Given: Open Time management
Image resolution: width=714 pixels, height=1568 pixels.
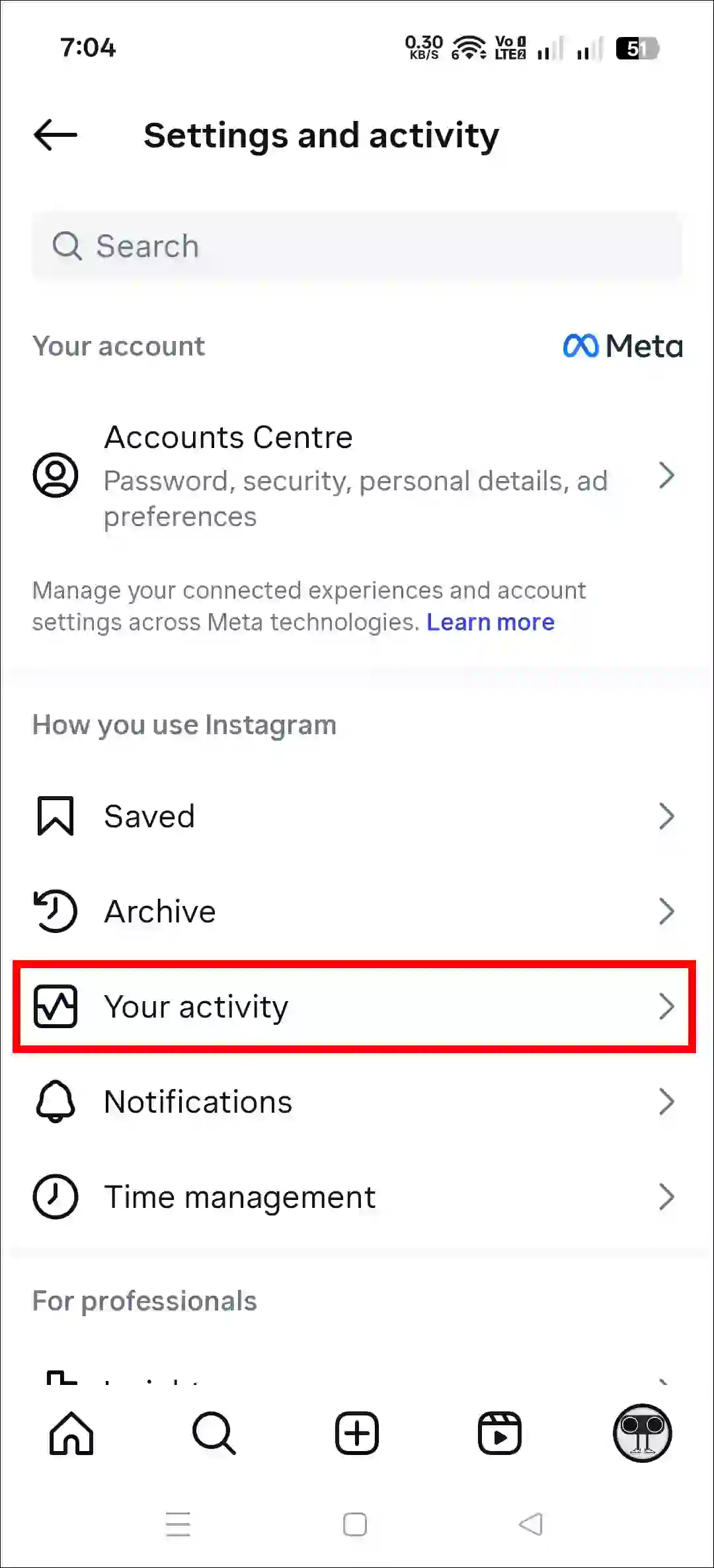Looking at the screenshot, I should (357, 1197).
